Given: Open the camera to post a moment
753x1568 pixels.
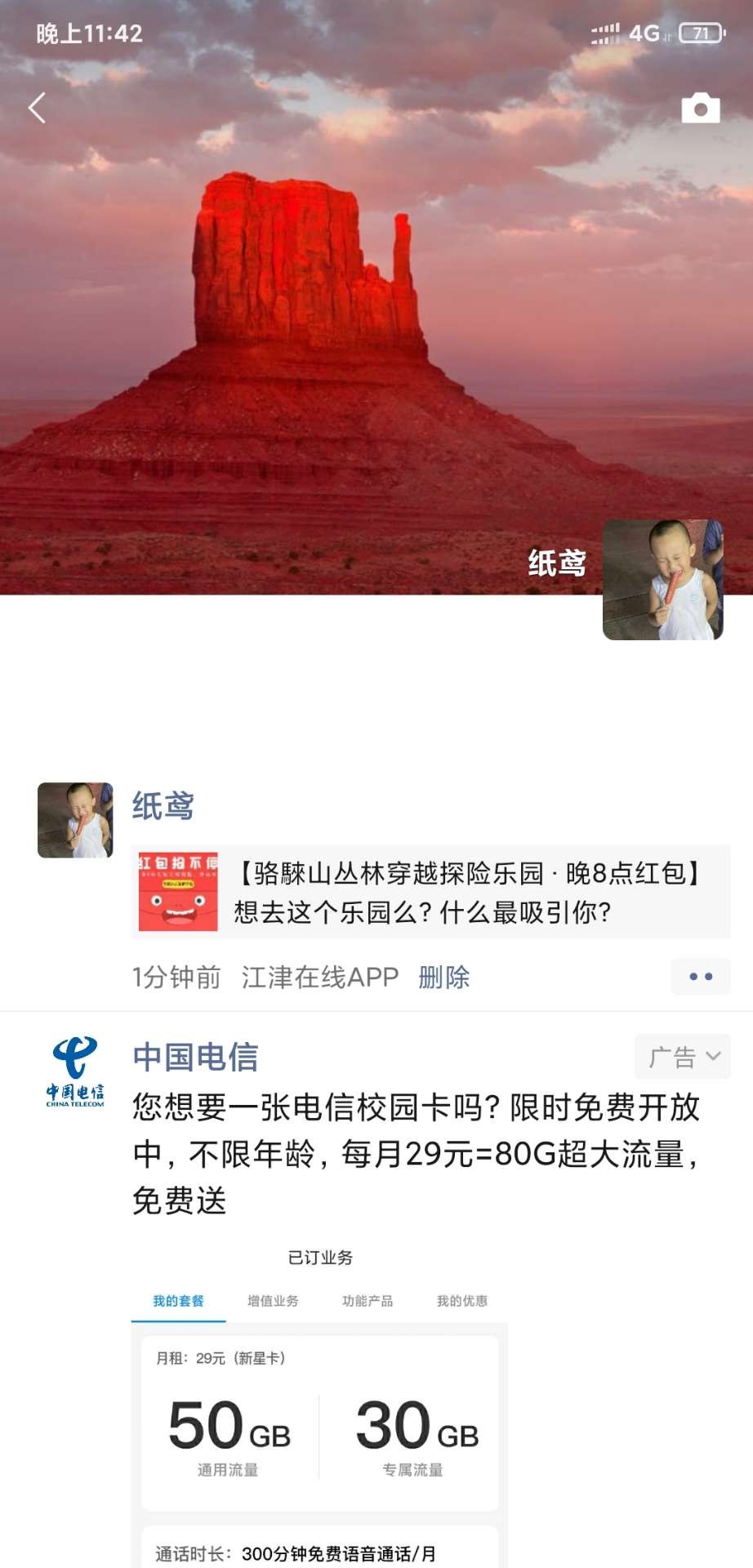Looking at the screenshot, I should [700, 109].
